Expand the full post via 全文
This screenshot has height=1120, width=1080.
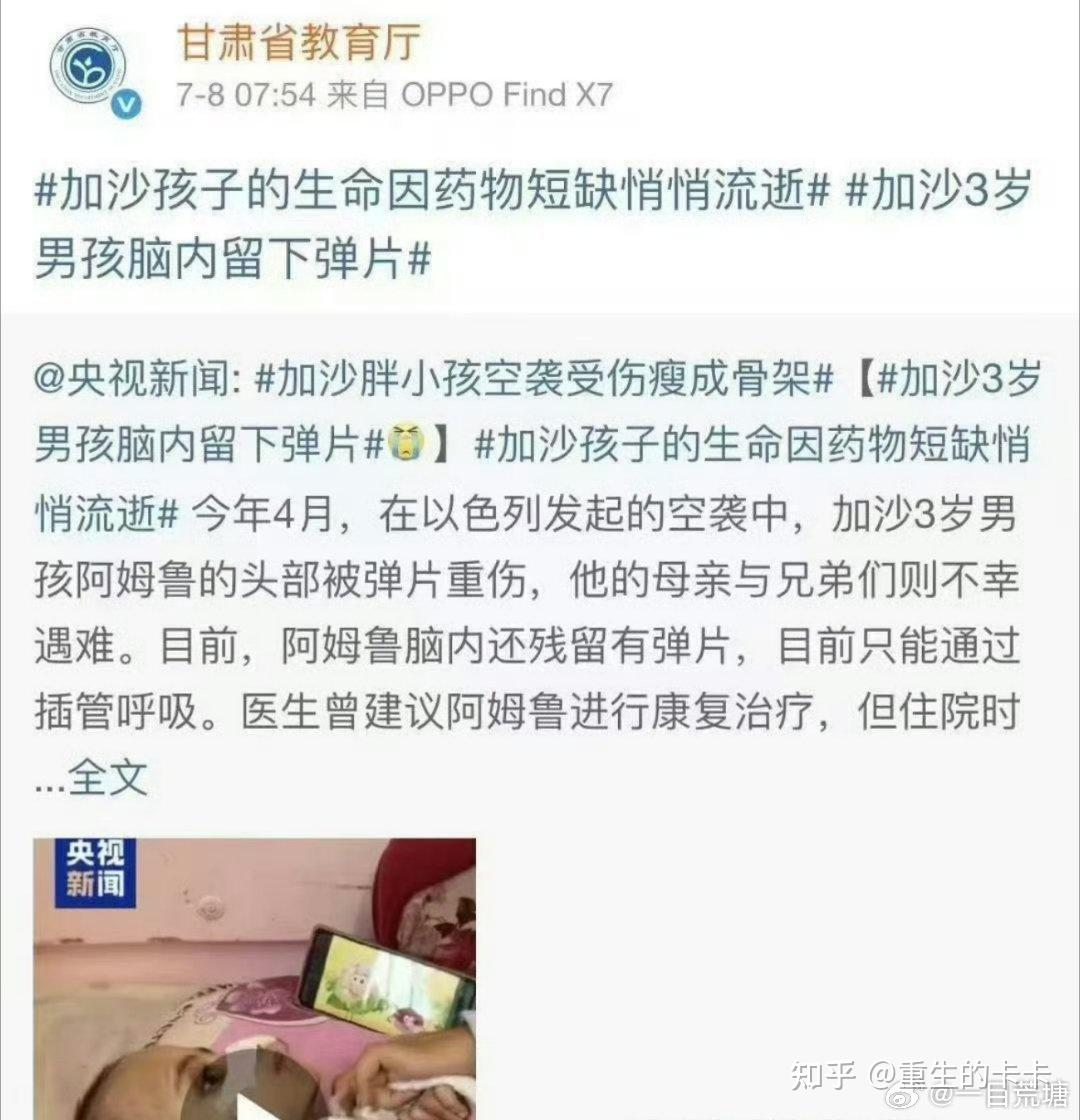pos(108,777)
